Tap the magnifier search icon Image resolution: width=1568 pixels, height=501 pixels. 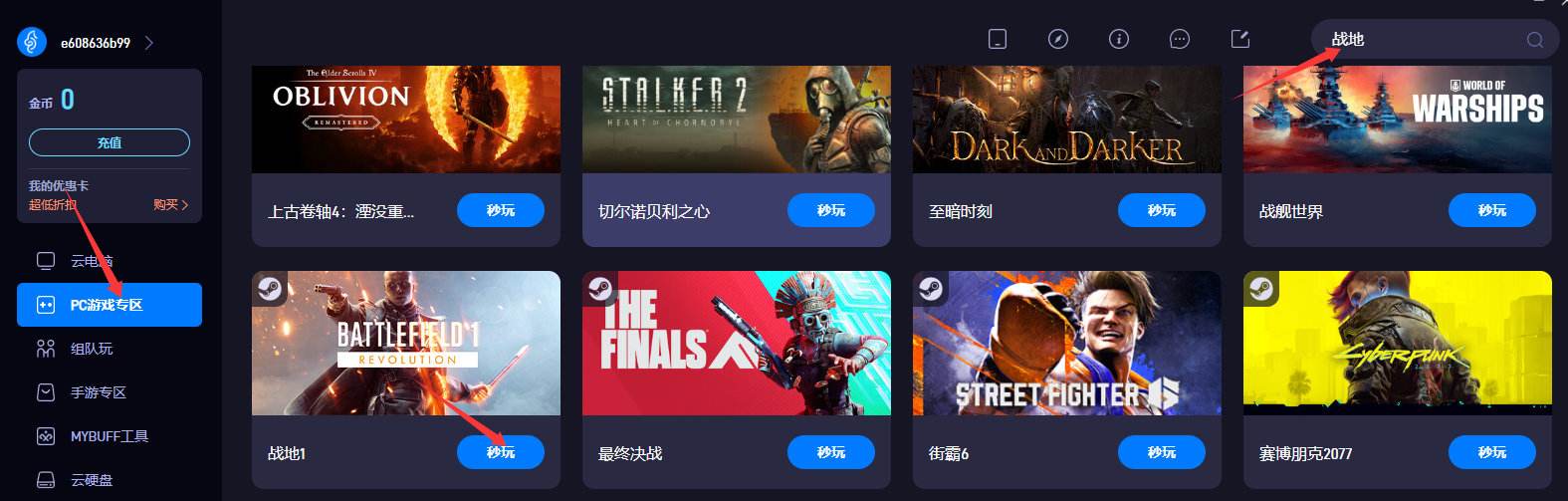[x=1534, y=40]
